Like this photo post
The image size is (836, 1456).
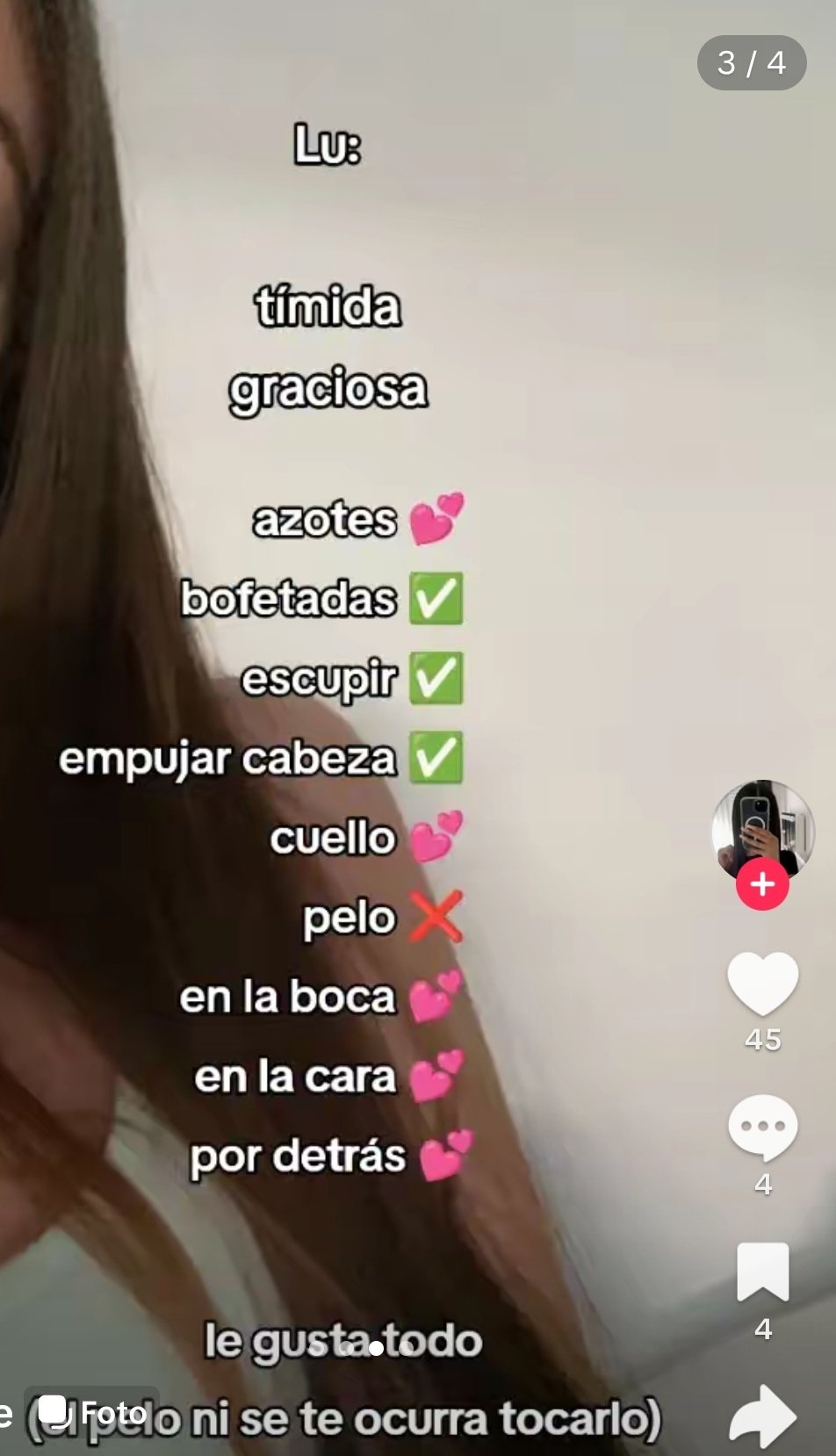tap(762, 984)
